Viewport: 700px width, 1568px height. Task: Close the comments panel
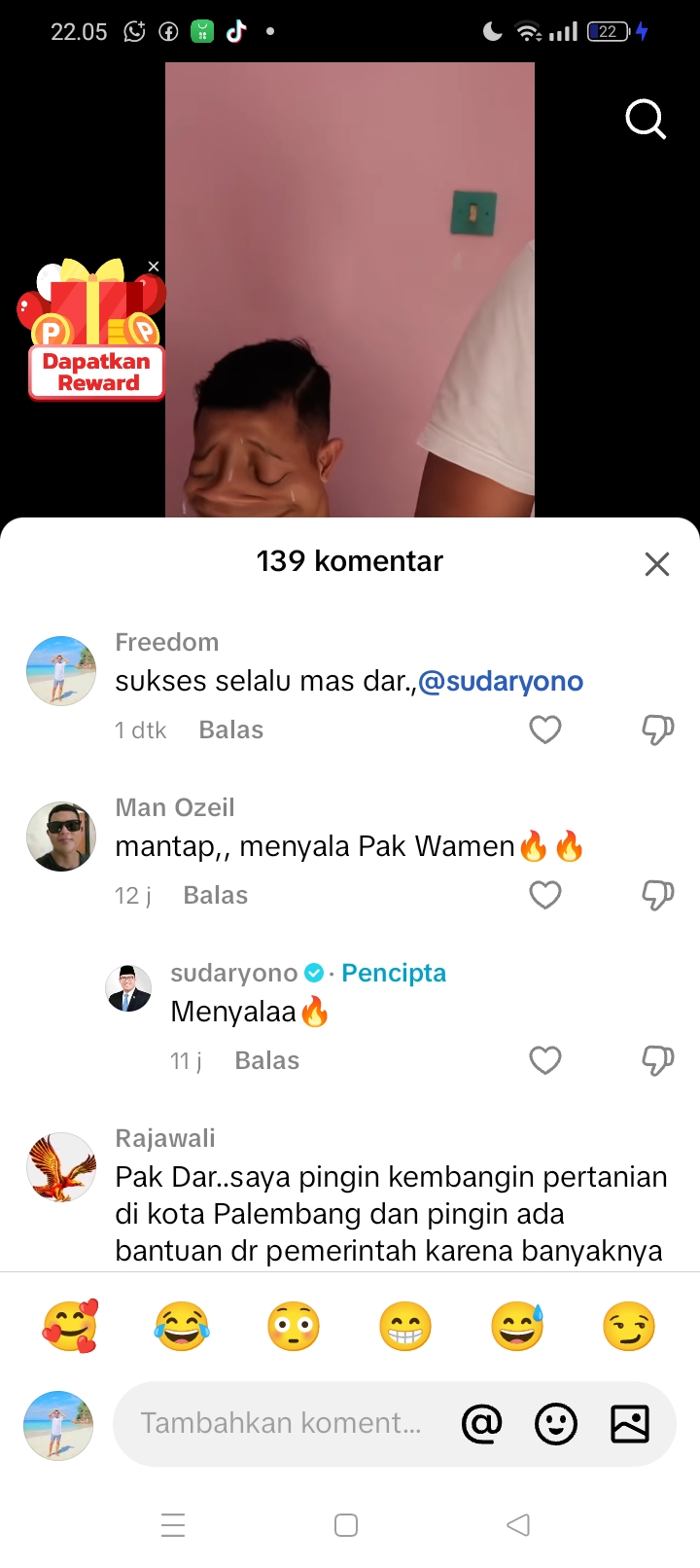[657, 563]
